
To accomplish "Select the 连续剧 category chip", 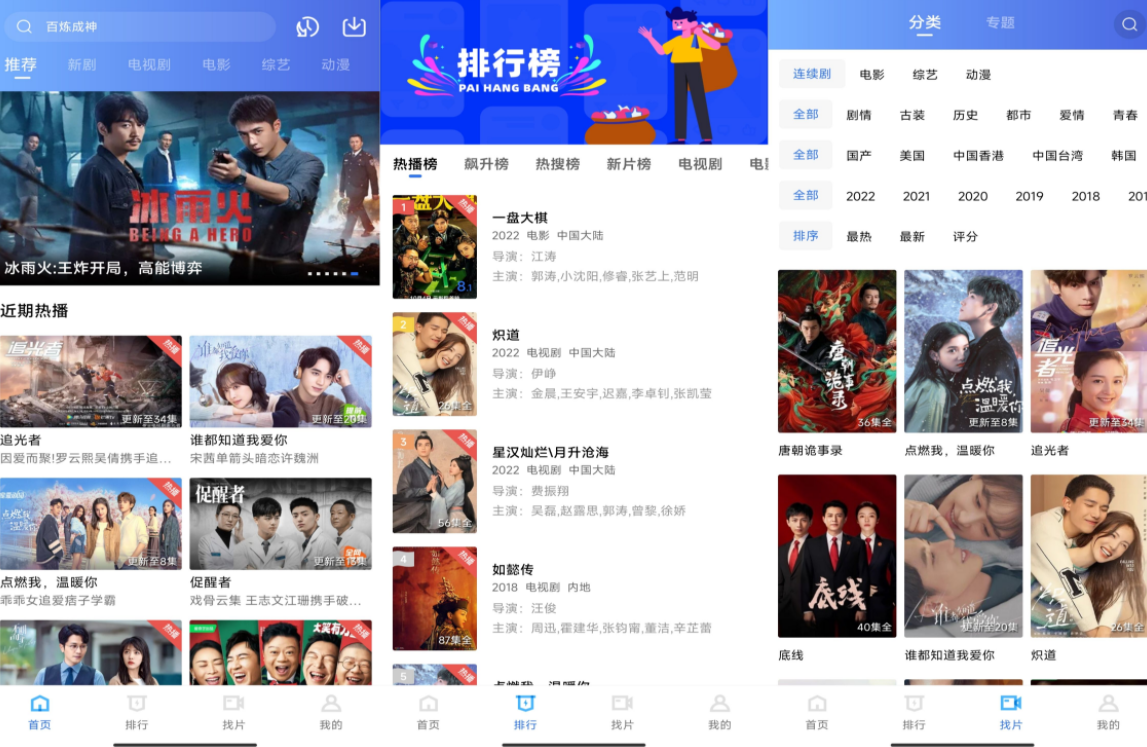I will [812, 74].
